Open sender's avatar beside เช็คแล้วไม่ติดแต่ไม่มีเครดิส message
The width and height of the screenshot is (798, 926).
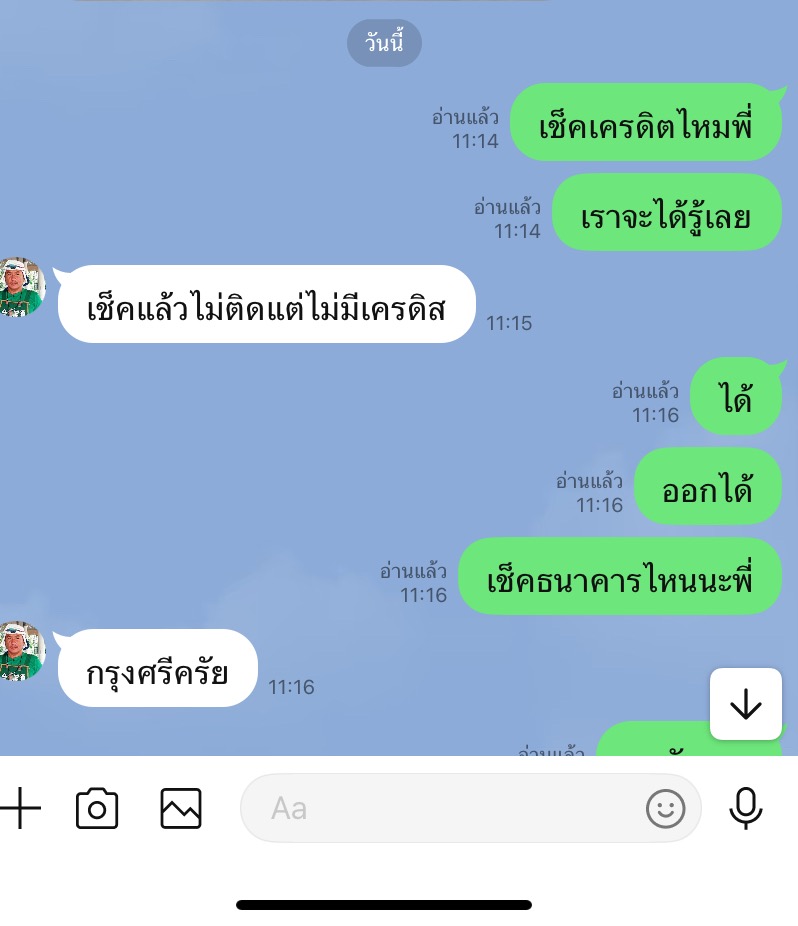20,287
